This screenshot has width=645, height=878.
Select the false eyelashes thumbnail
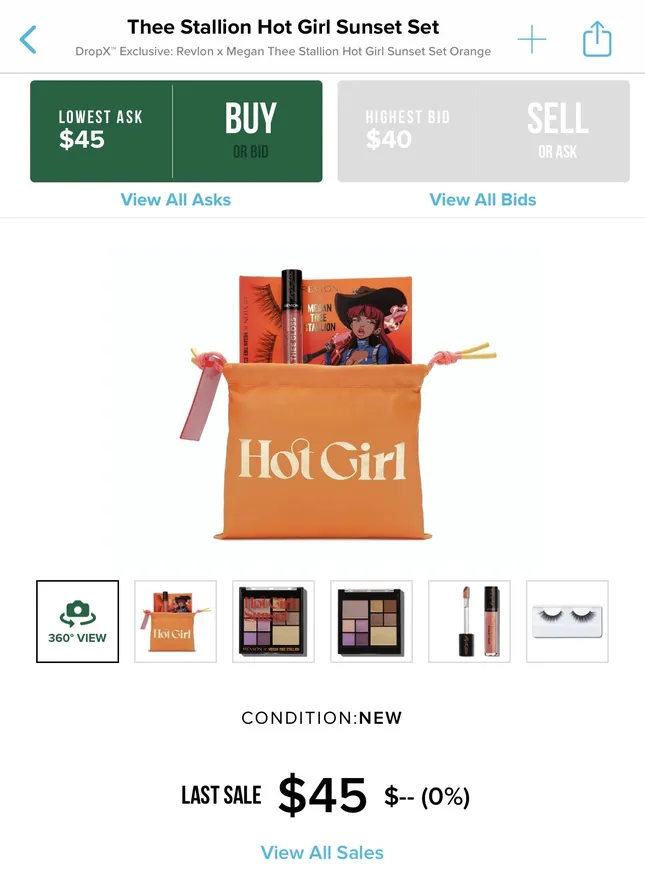(567, 621)
